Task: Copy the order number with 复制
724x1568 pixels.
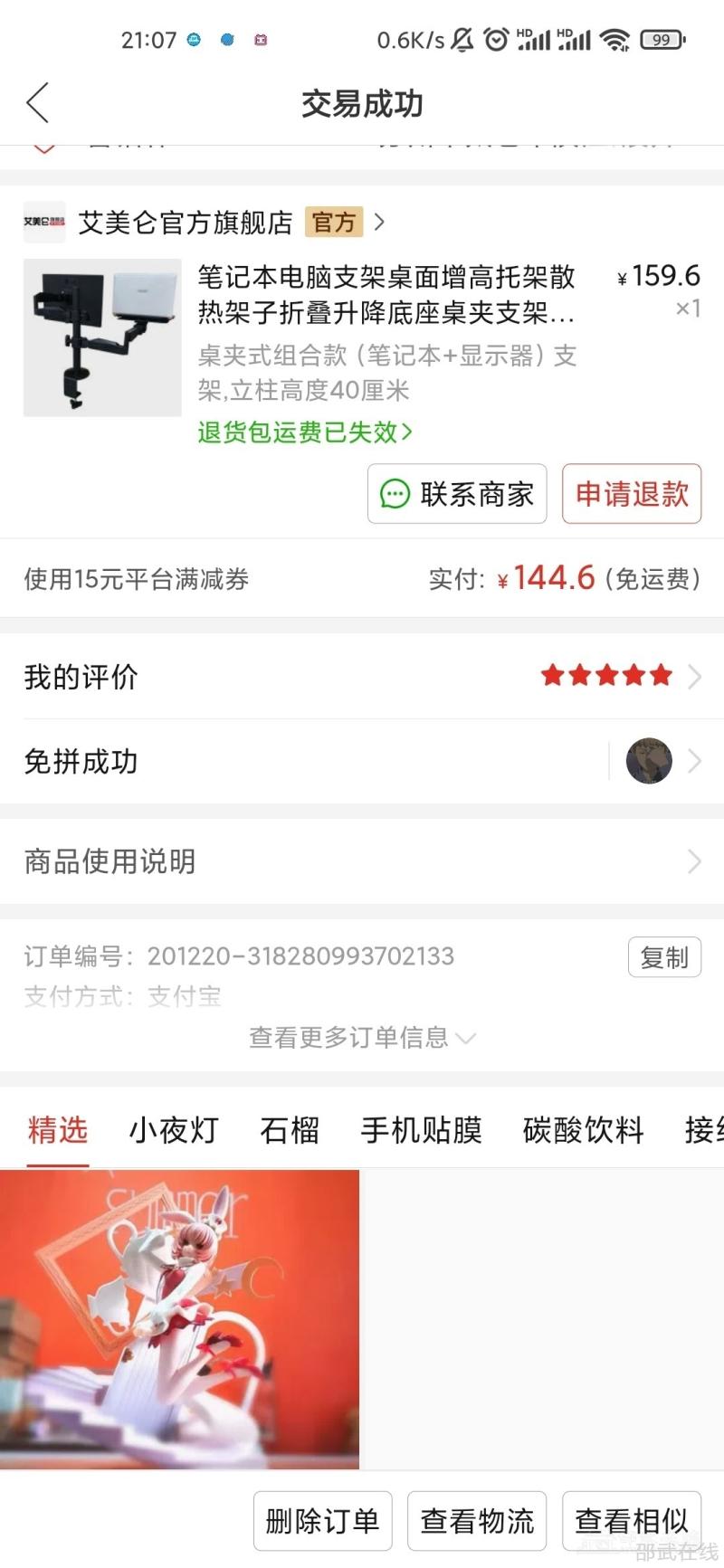Action: (x=664, y=957)
